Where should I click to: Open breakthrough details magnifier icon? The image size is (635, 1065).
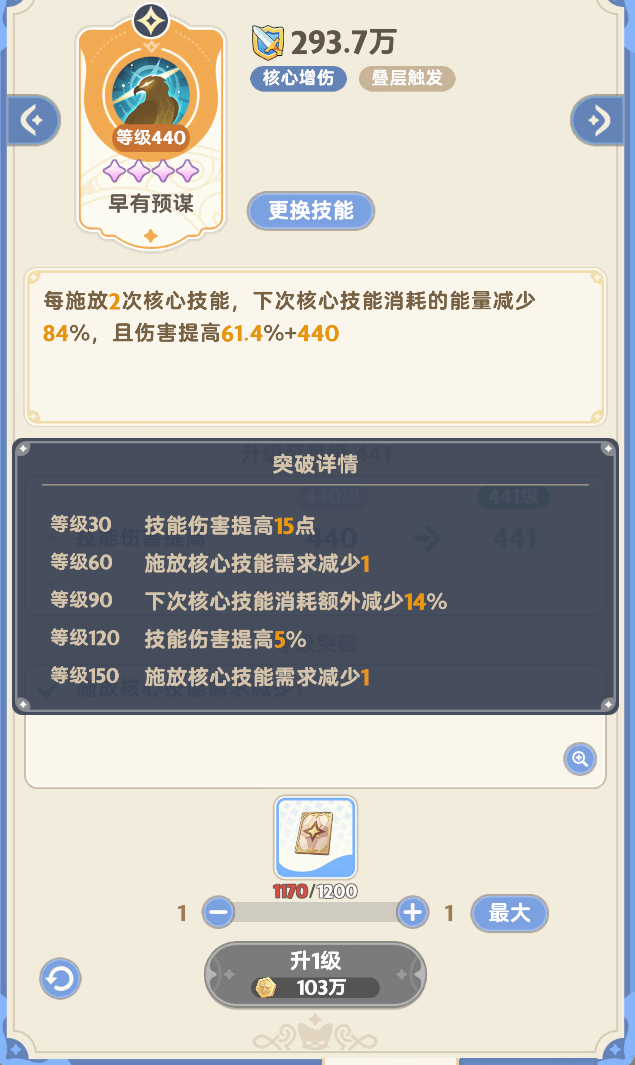[x=580, y=759]
